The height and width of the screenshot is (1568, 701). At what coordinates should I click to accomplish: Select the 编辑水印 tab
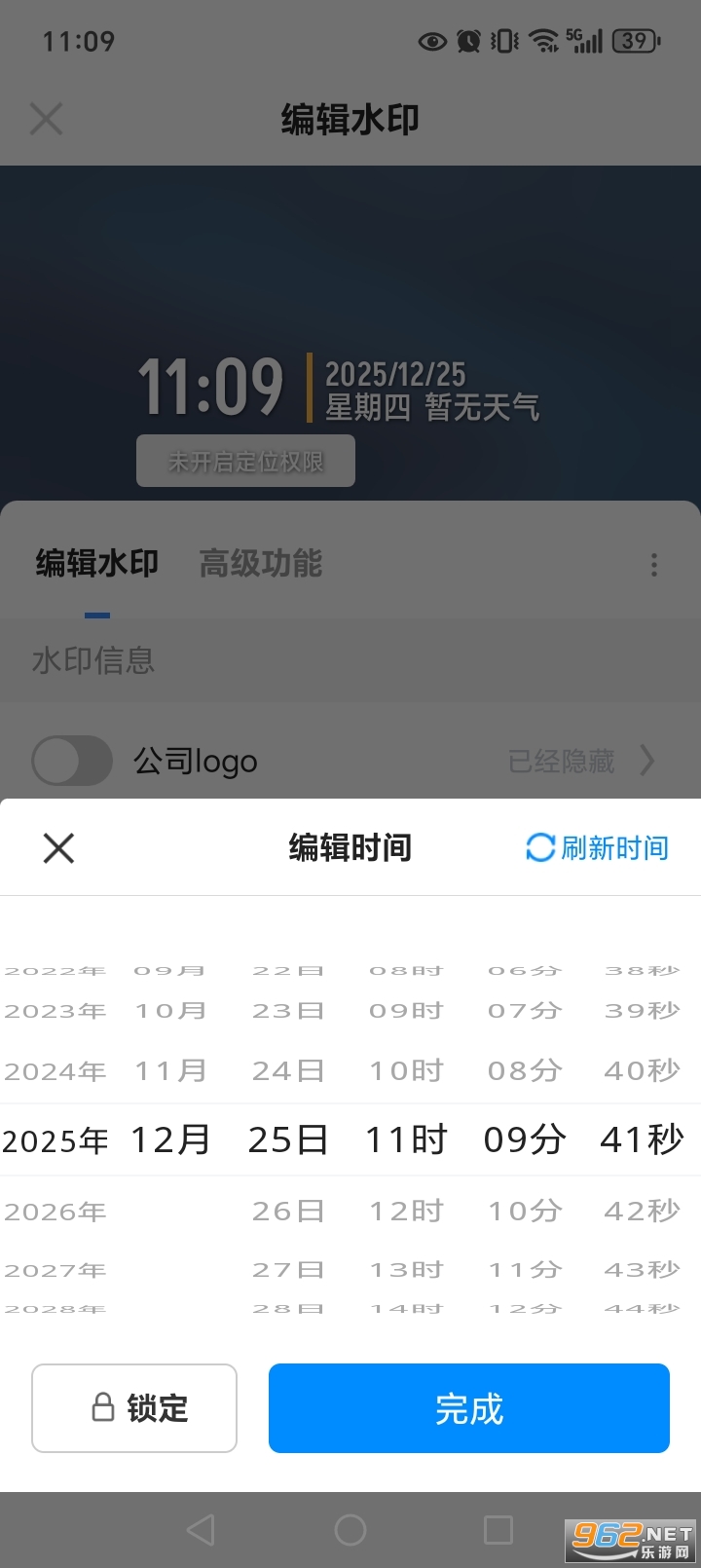coord(95,565)
